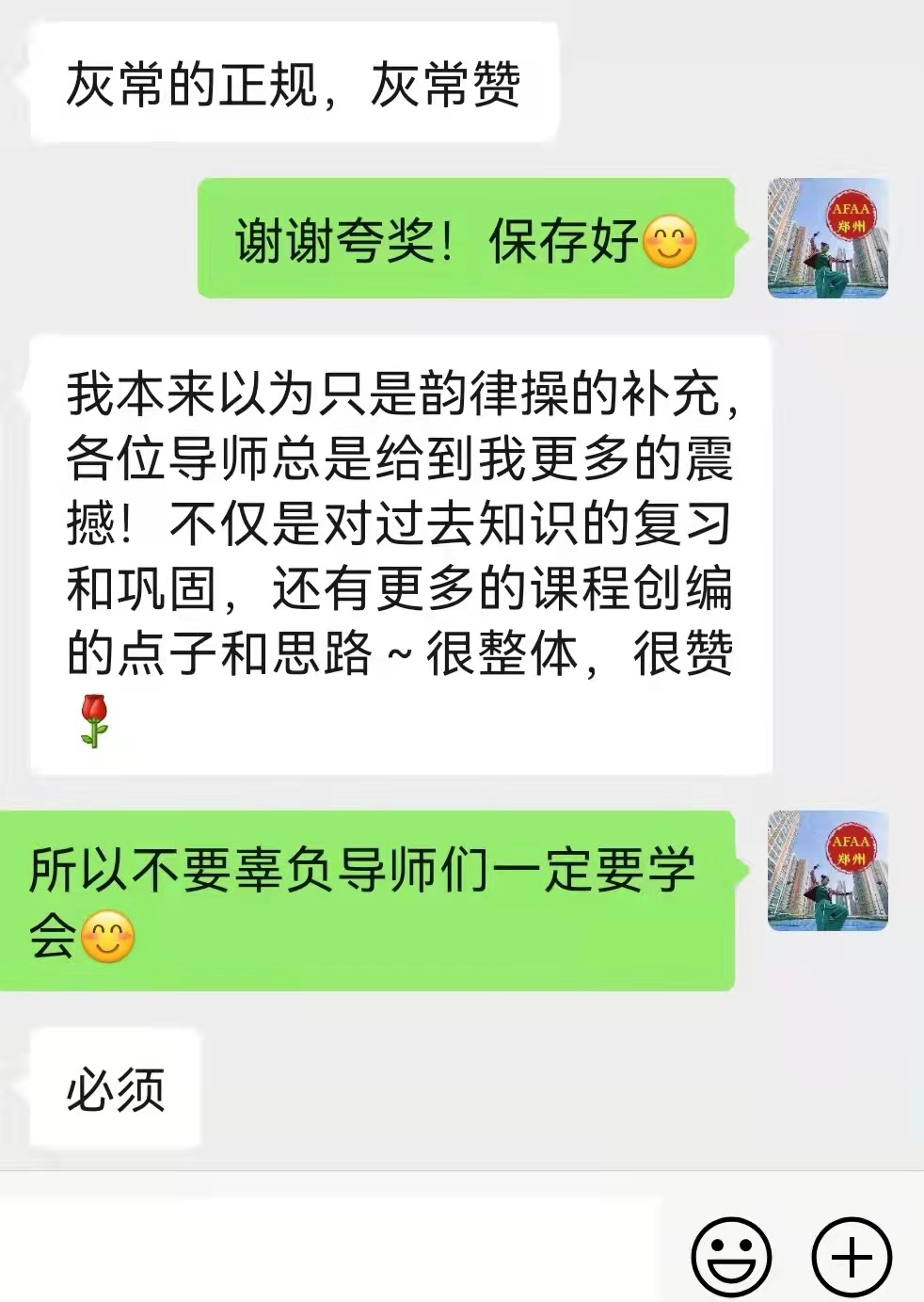Open the emoji sticker panel
Viewport: 924px width, 1302px height.
click(730, 1257)
